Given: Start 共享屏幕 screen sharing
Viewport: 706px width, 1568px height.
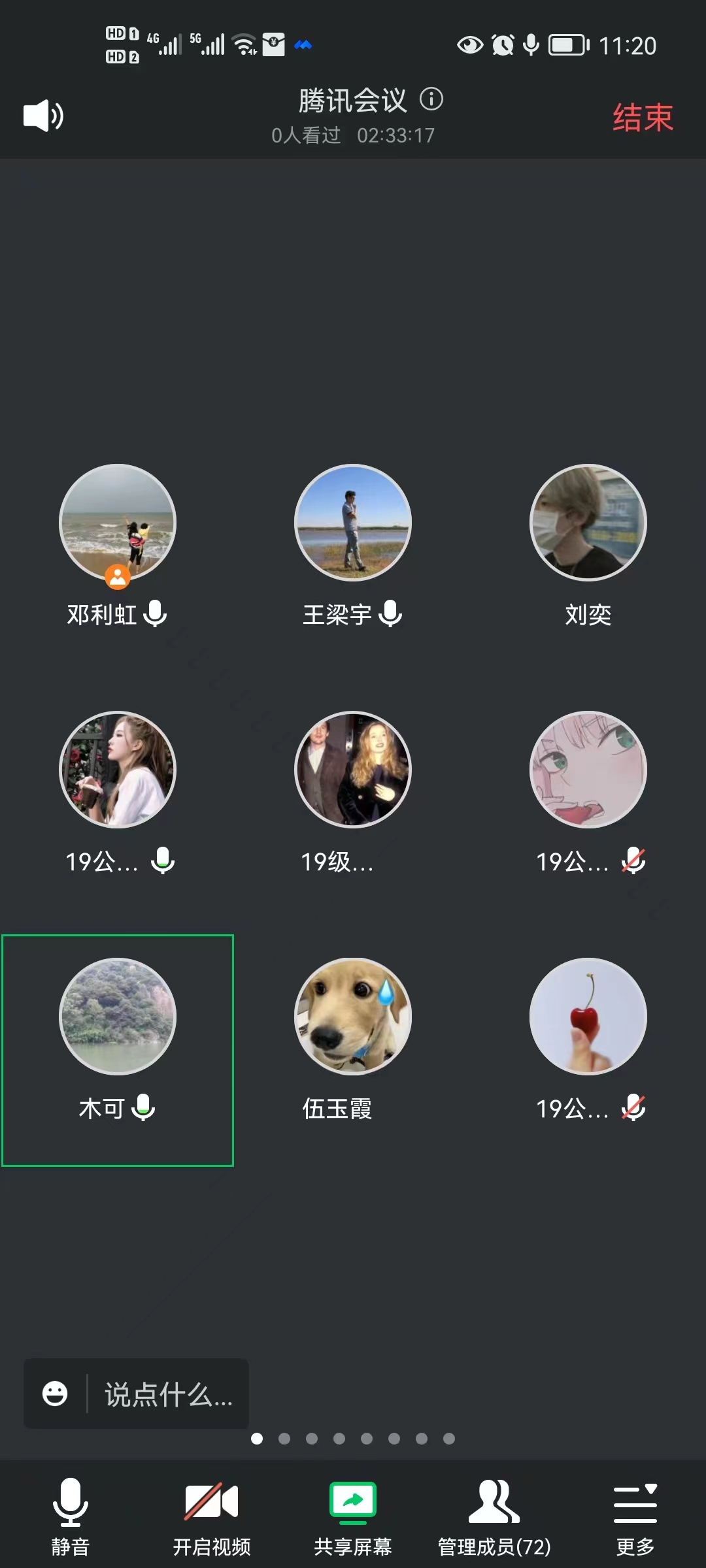Looking at the screenshot, I should tap(352, 1516).
